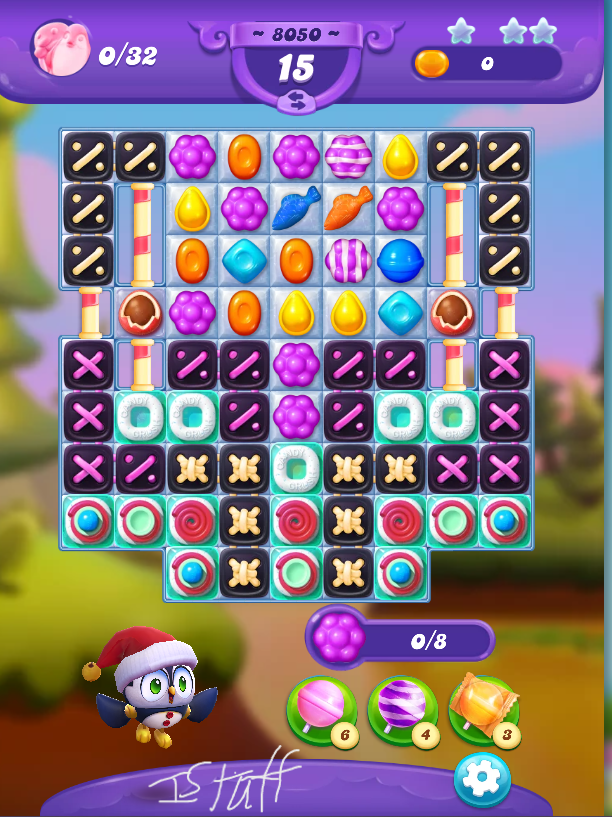Tap the blue fish candy
This screenshot has width=612, height=817.
296,208
